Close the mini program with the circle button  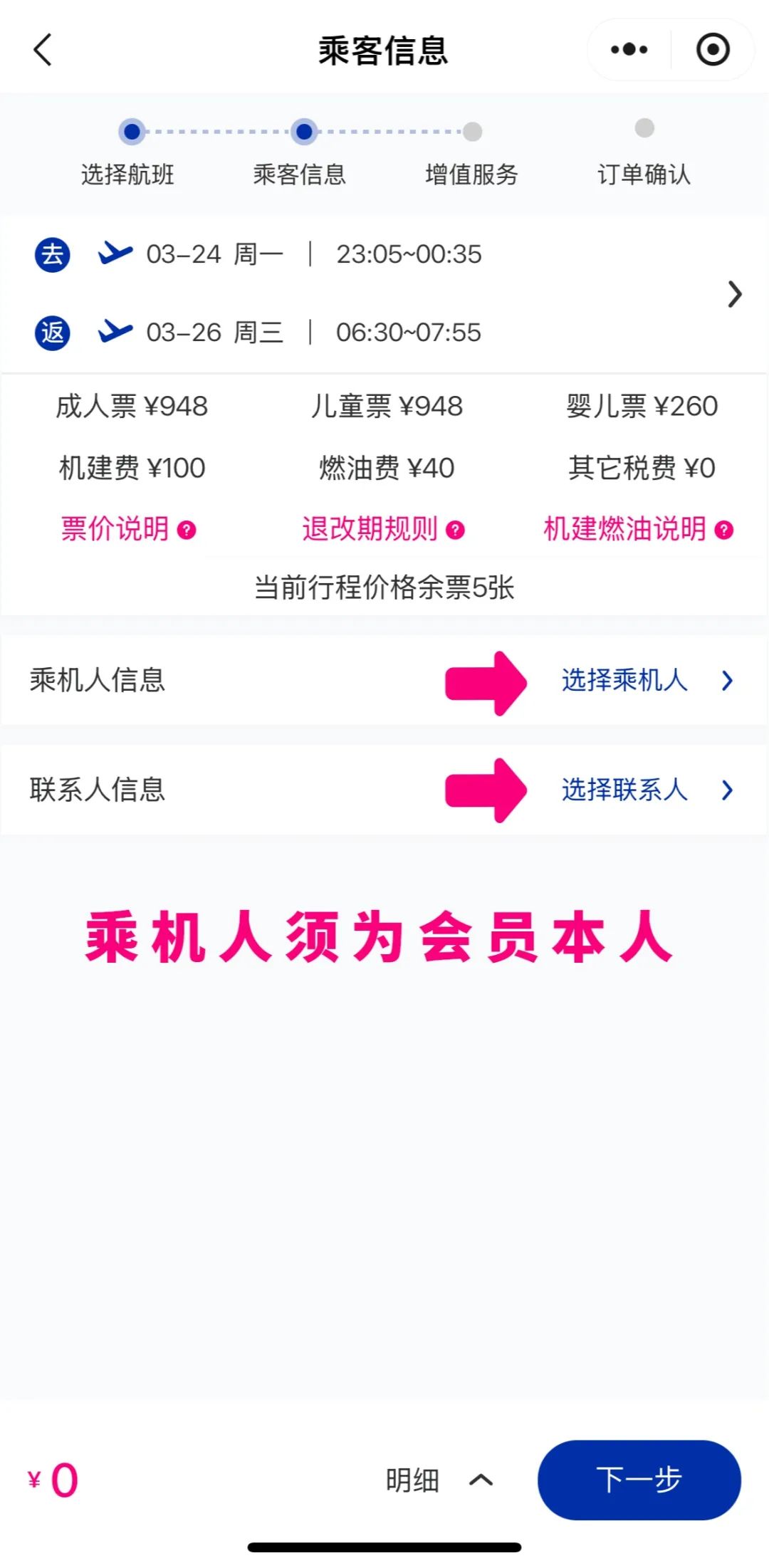click(712, 50)
